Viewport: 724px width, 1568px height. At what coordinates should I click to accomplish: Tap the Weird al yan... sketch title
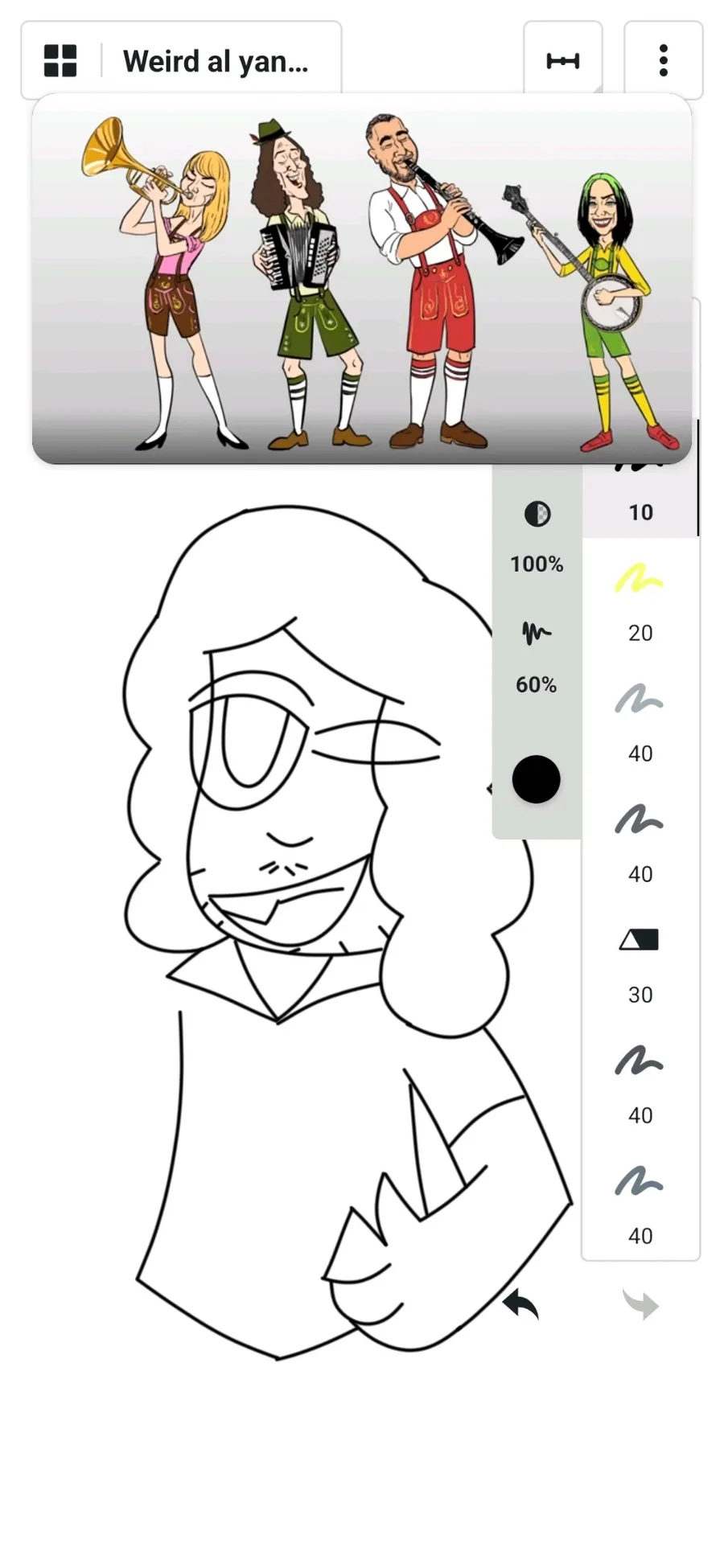pos(216,61)
